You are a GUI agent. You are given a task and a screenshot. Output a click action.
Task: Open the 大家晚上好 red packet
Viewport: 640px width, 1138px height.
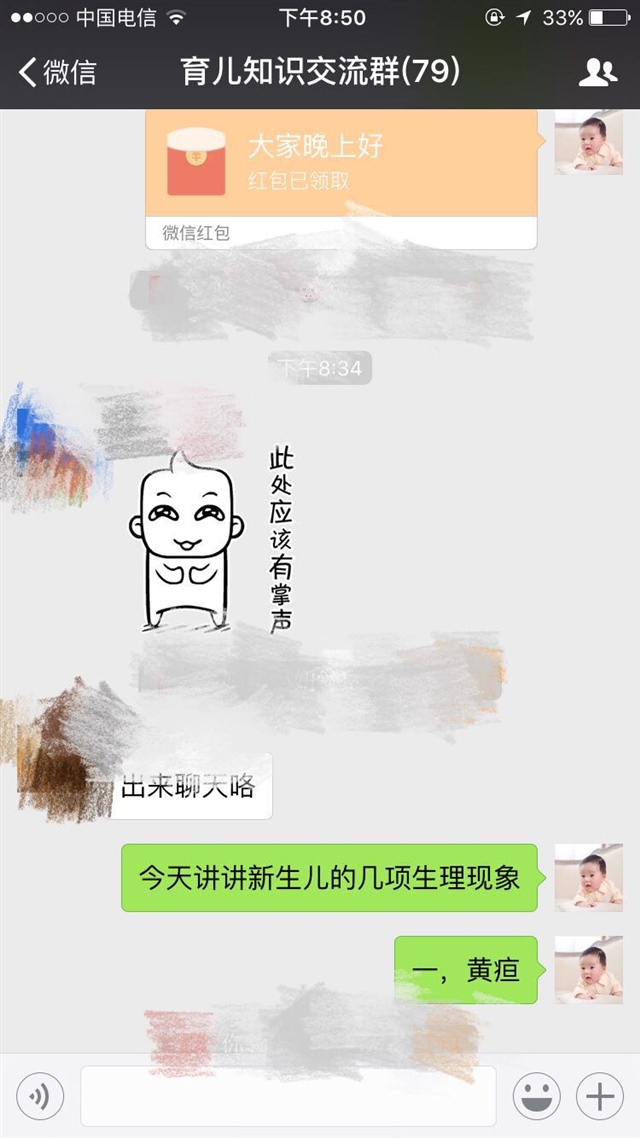[340, 163]
